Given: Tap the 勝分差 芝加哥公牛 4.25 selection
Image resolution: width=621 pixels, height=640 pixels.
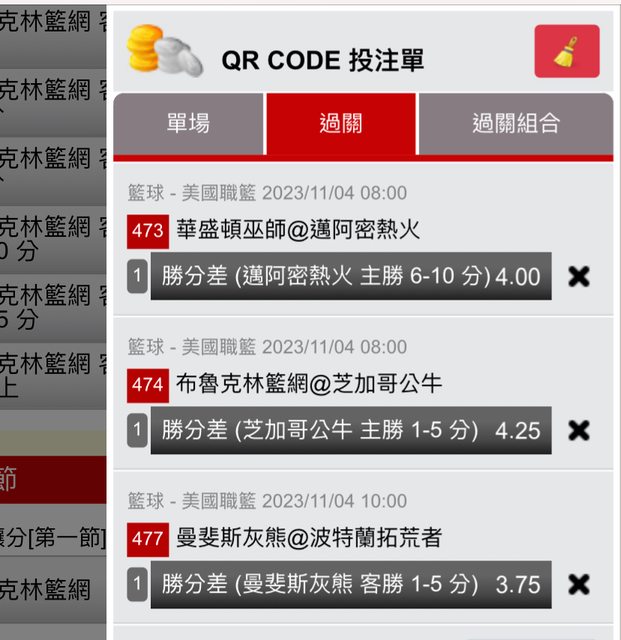Looking at the screenshot, I should [350, 431].
